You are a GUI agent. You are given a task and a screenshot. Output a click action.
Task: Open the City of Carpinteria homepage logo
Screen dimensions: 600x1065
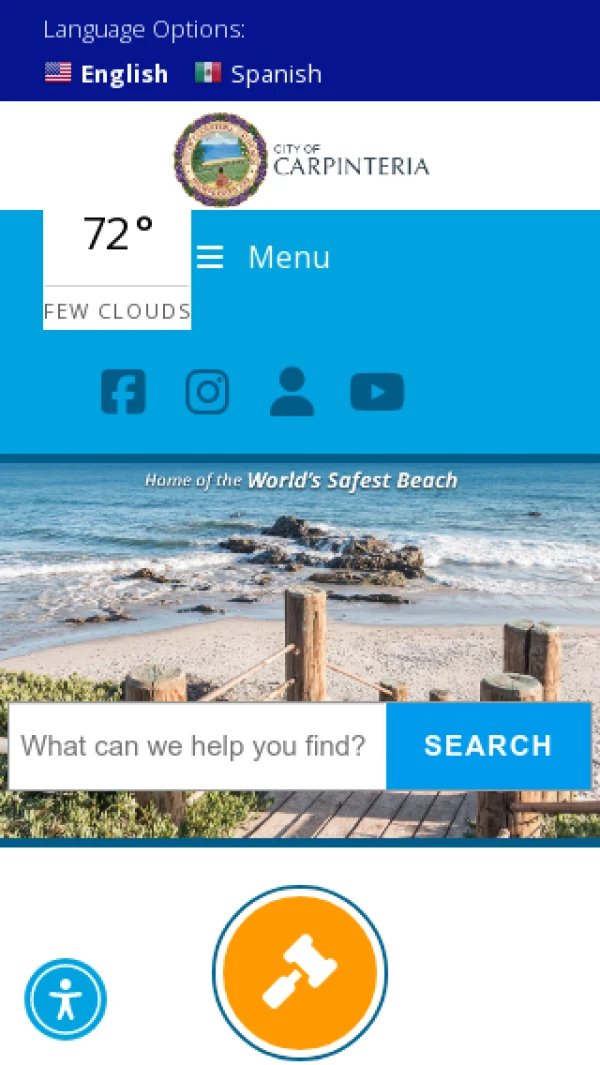tap(300, 159)
